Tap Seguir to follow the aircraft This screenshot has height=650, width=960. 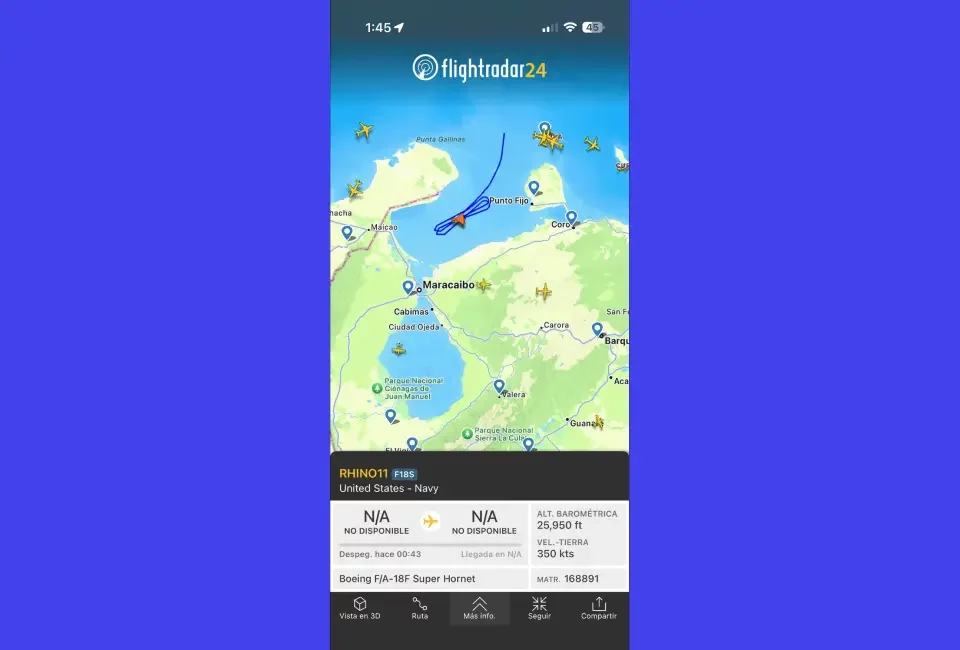click(539, 608)
